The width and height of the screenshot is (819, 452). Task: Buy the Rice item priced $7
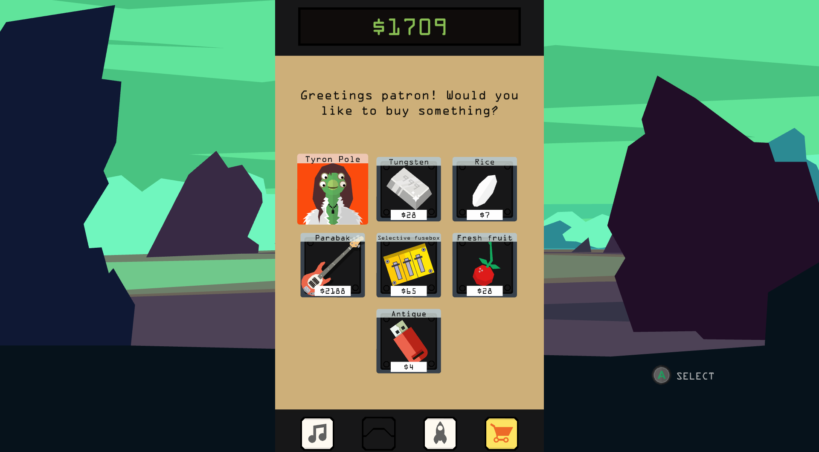(x=485, y=190)
